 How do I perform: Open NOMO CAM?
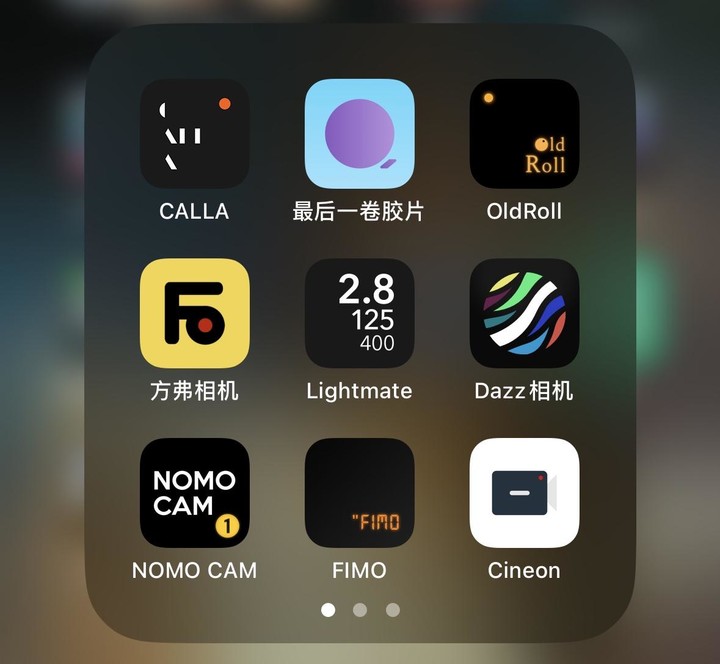[194, 493]
